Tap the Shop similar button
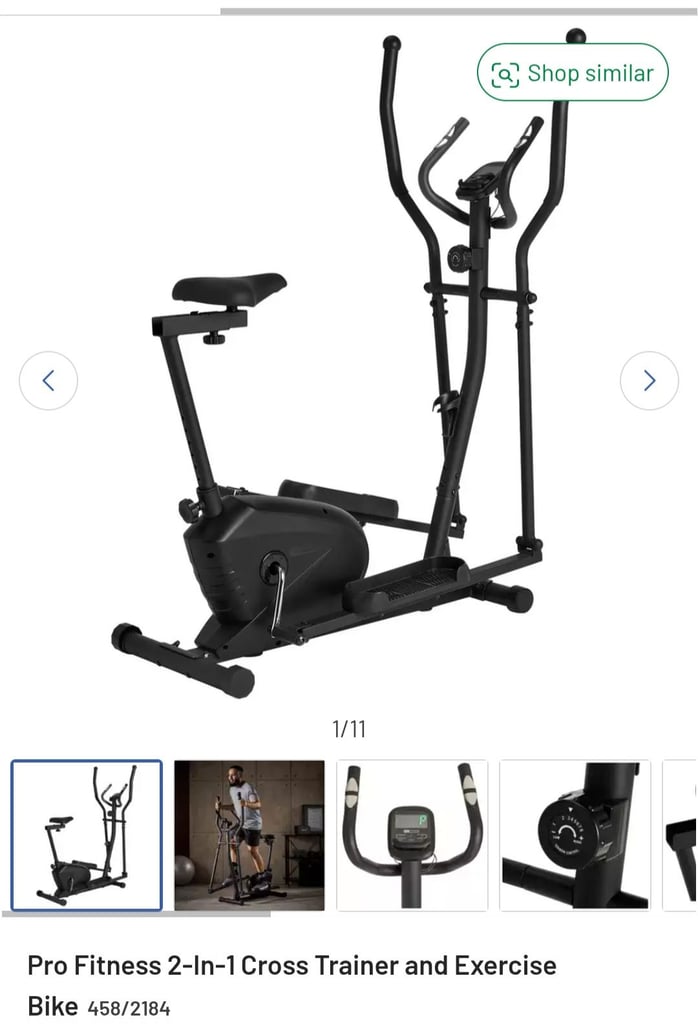This screenshot has width=698, height=1024. point(572,73)
